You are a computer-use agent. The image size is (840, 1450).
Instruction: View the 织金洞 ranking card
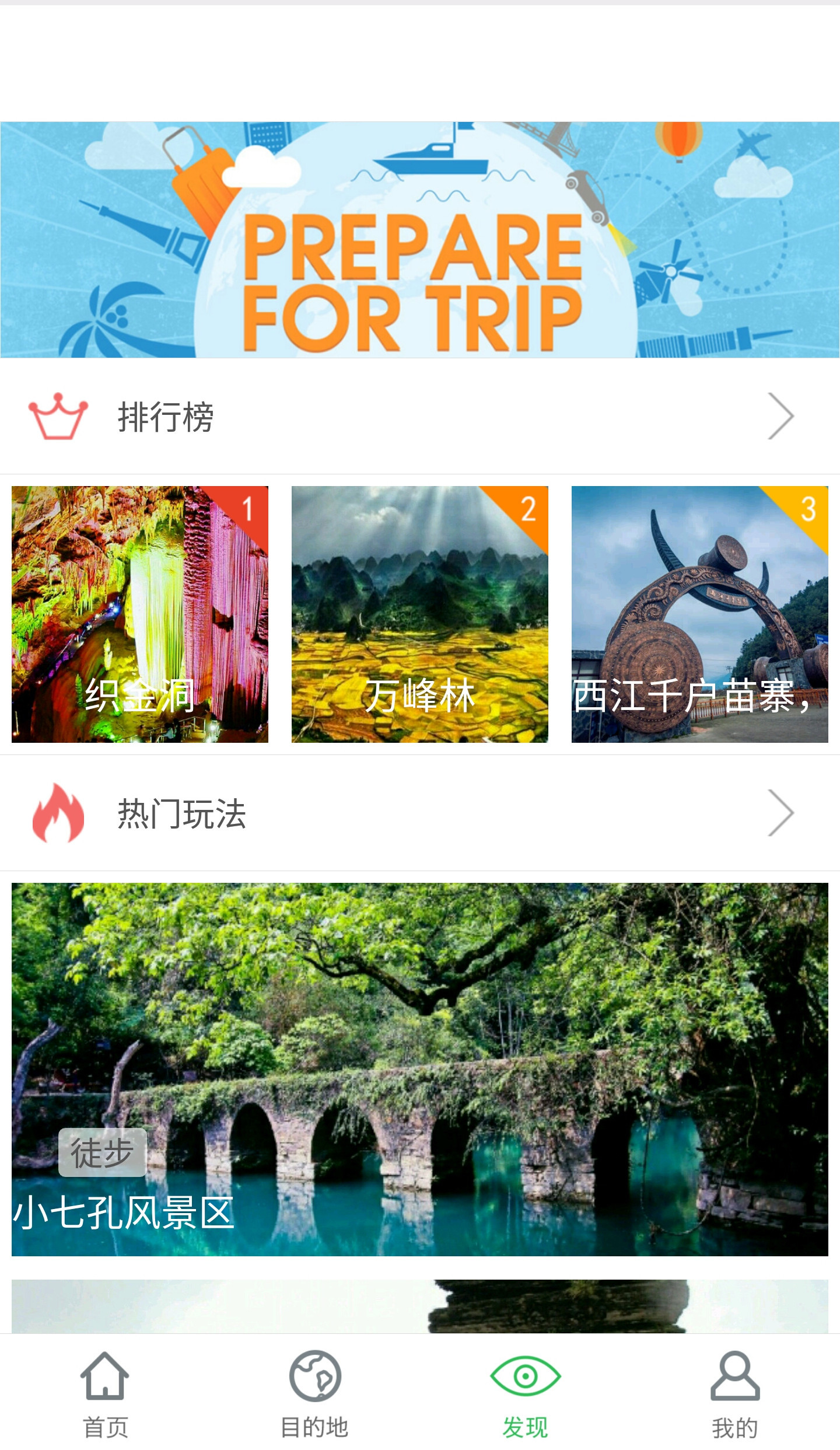[140, 614]
